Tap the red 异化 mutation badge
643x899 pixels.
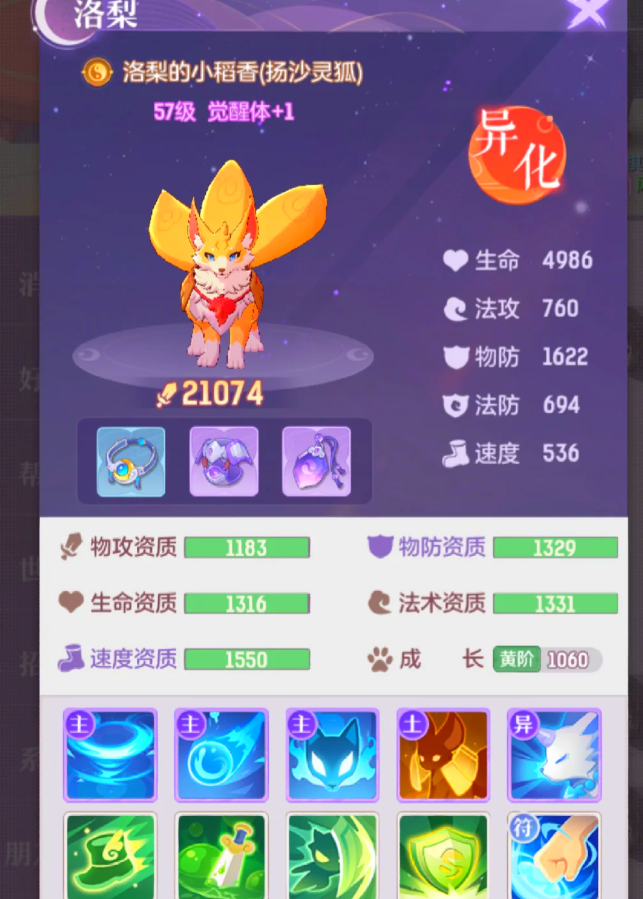(x=518, y=155)
